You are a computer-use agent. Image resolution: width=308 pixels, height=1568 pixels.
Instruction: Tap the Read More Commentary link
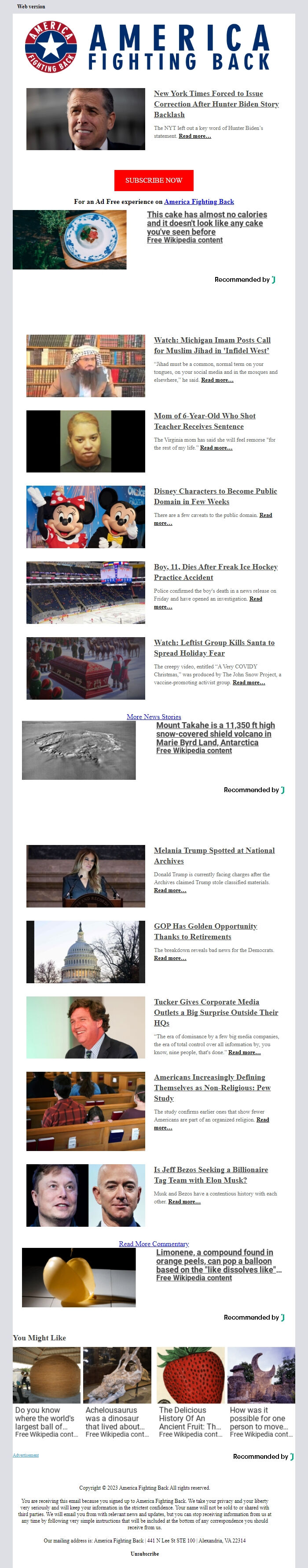(x=154, y=1243)
